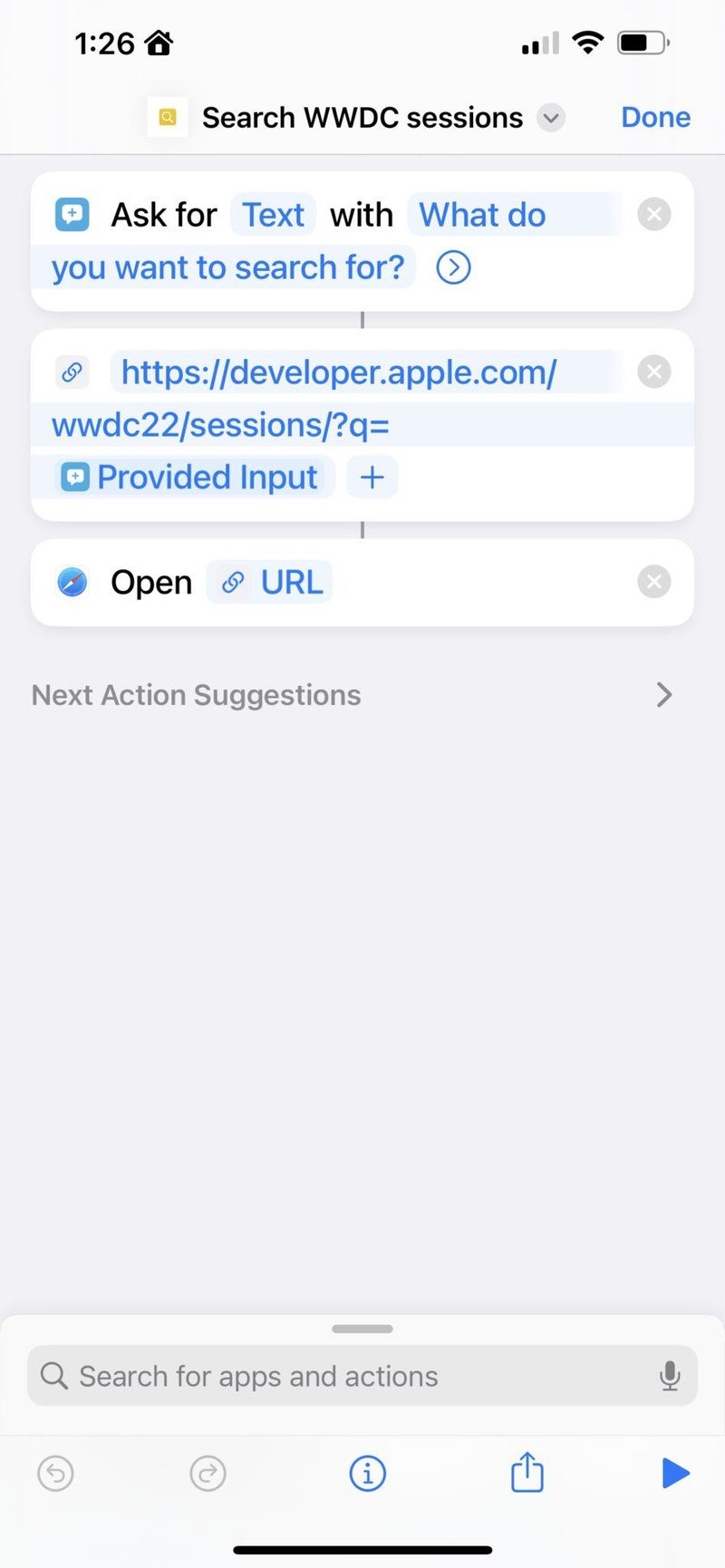Edit the 'What do you want to search for?' prompt
The height and width of the screenshot is (1568, 725).
coord(481,216)
